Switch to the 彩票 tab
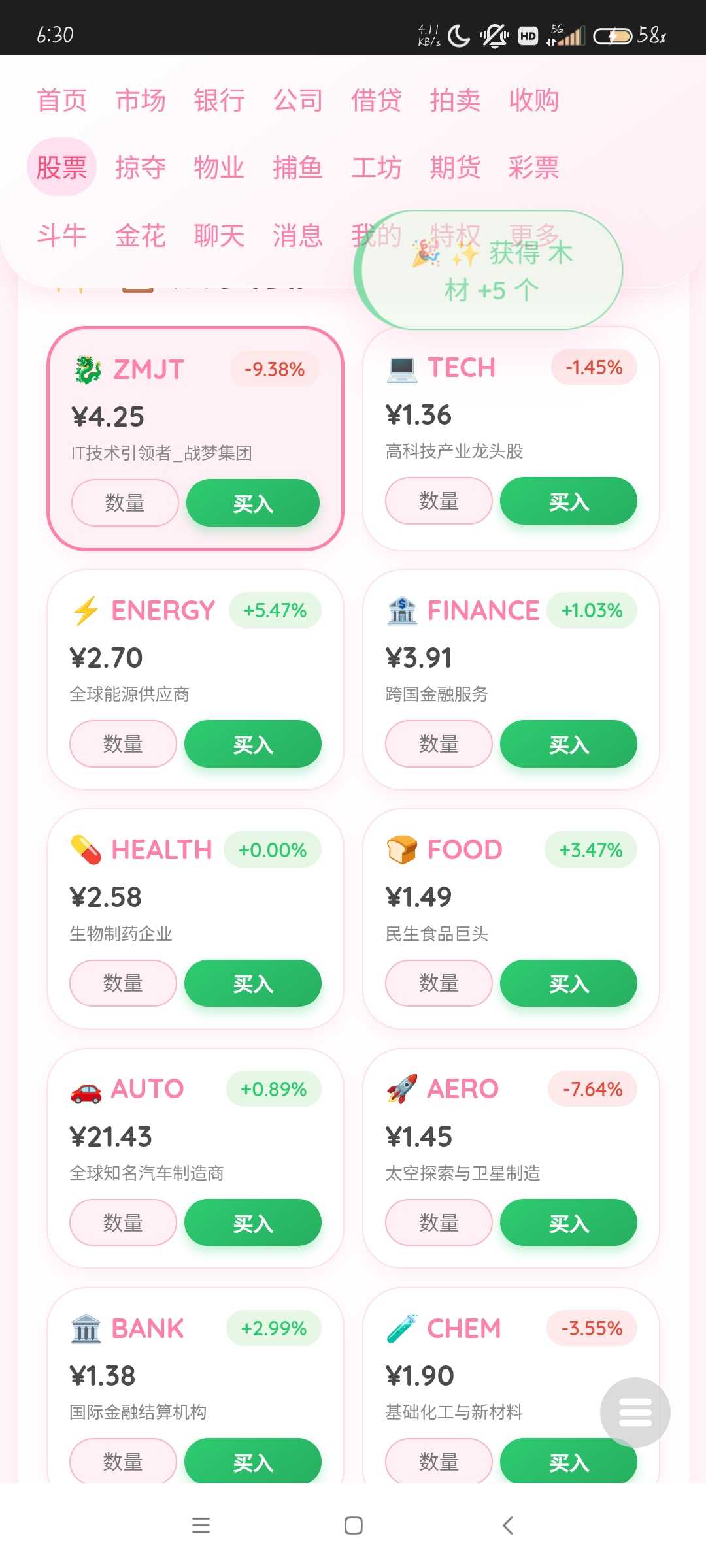Screen dimensions: 706x1568 click(x=533, y=168)
